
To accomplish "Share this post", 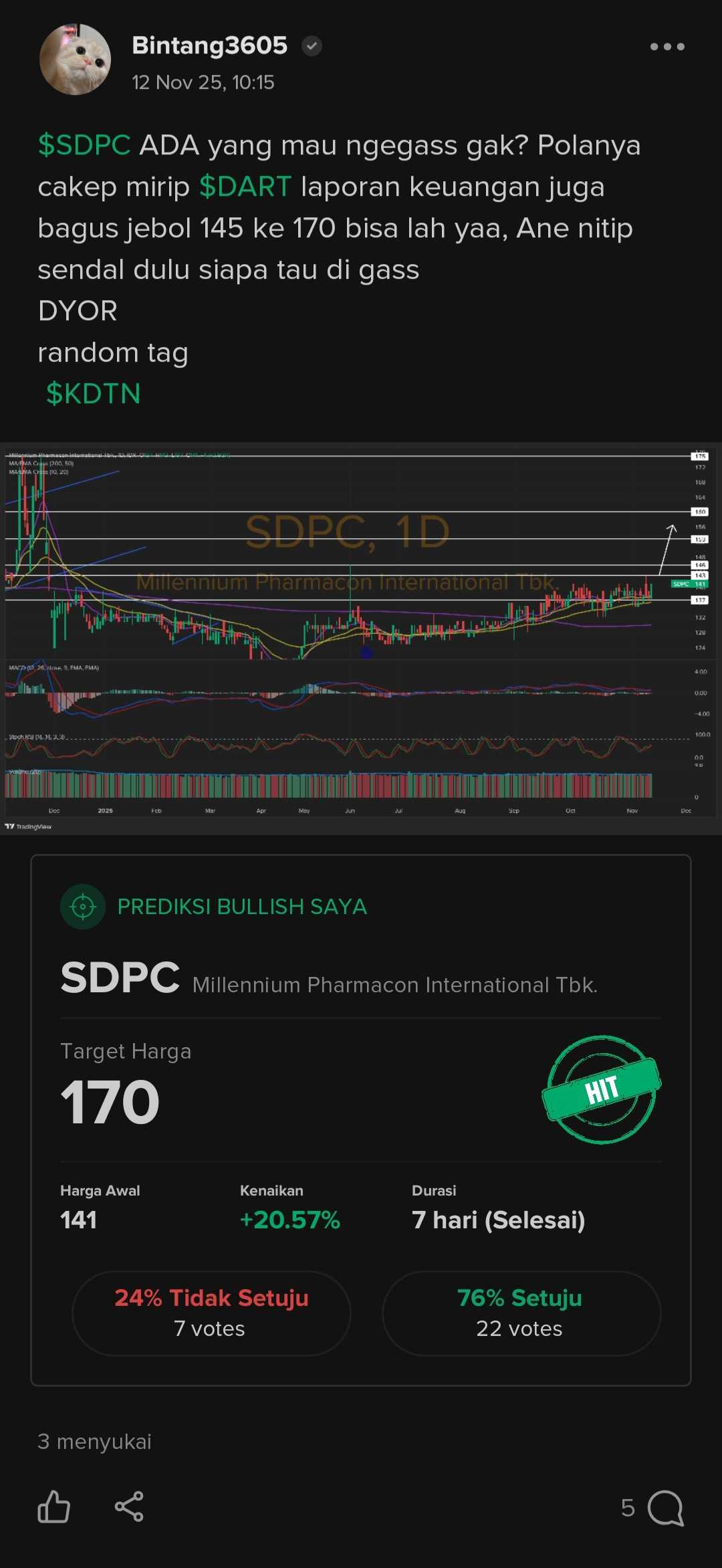I will [x=129, y=1507].
